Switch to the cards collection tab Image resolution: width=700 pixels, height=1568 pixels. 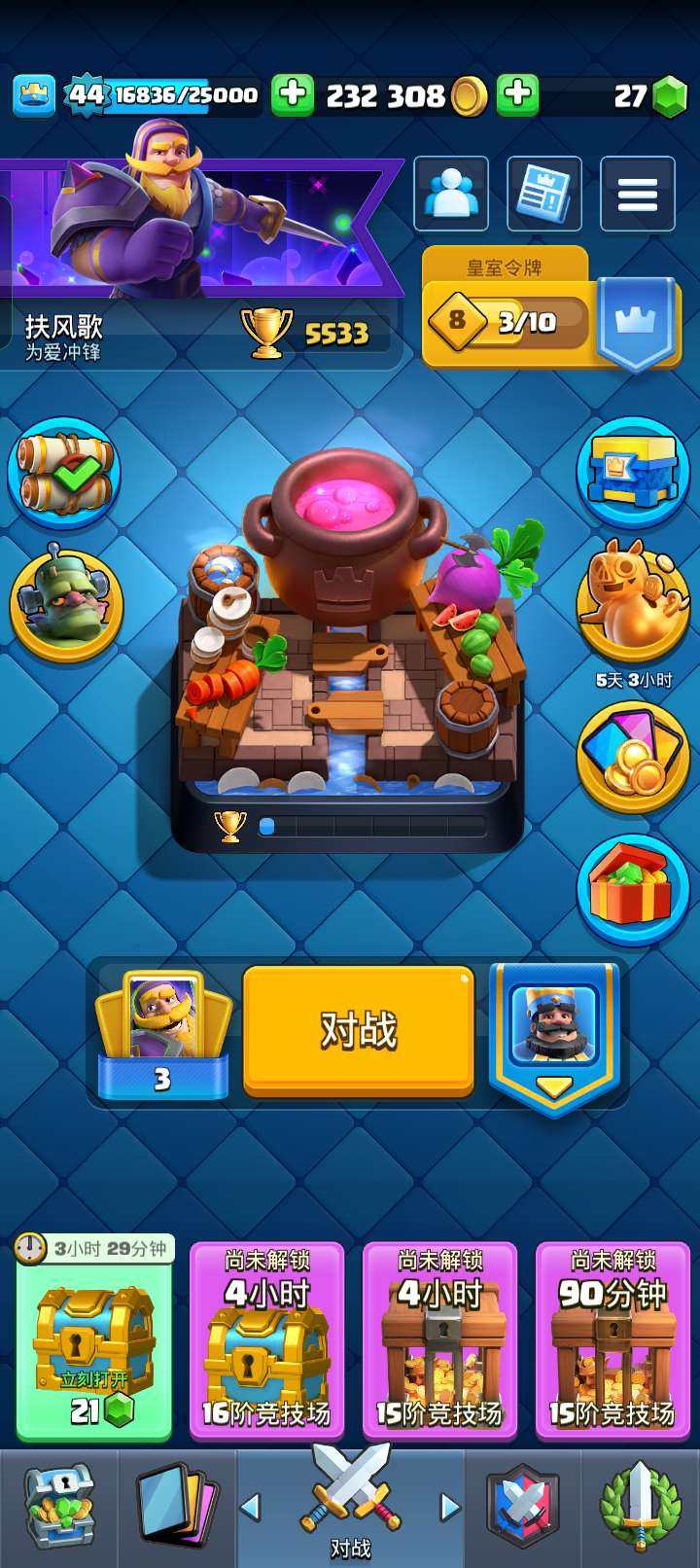click(x=177, y=1508)
